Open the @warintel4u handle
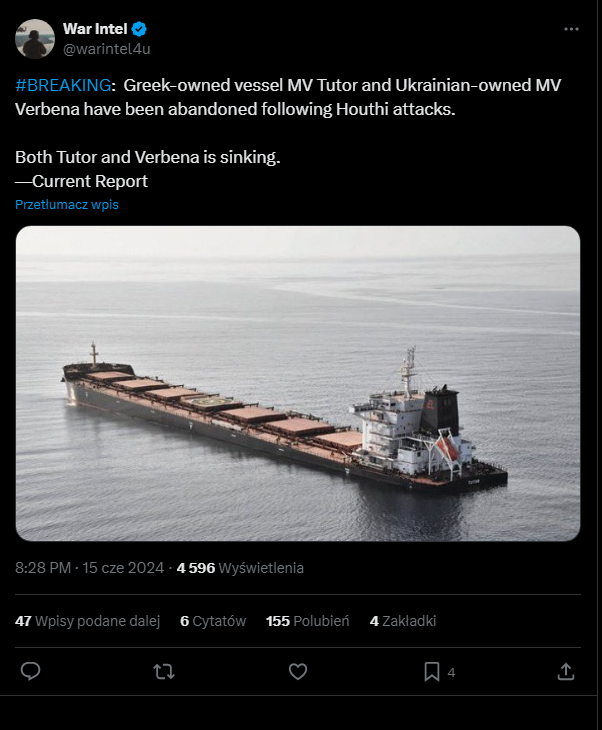 pos(106,48)
